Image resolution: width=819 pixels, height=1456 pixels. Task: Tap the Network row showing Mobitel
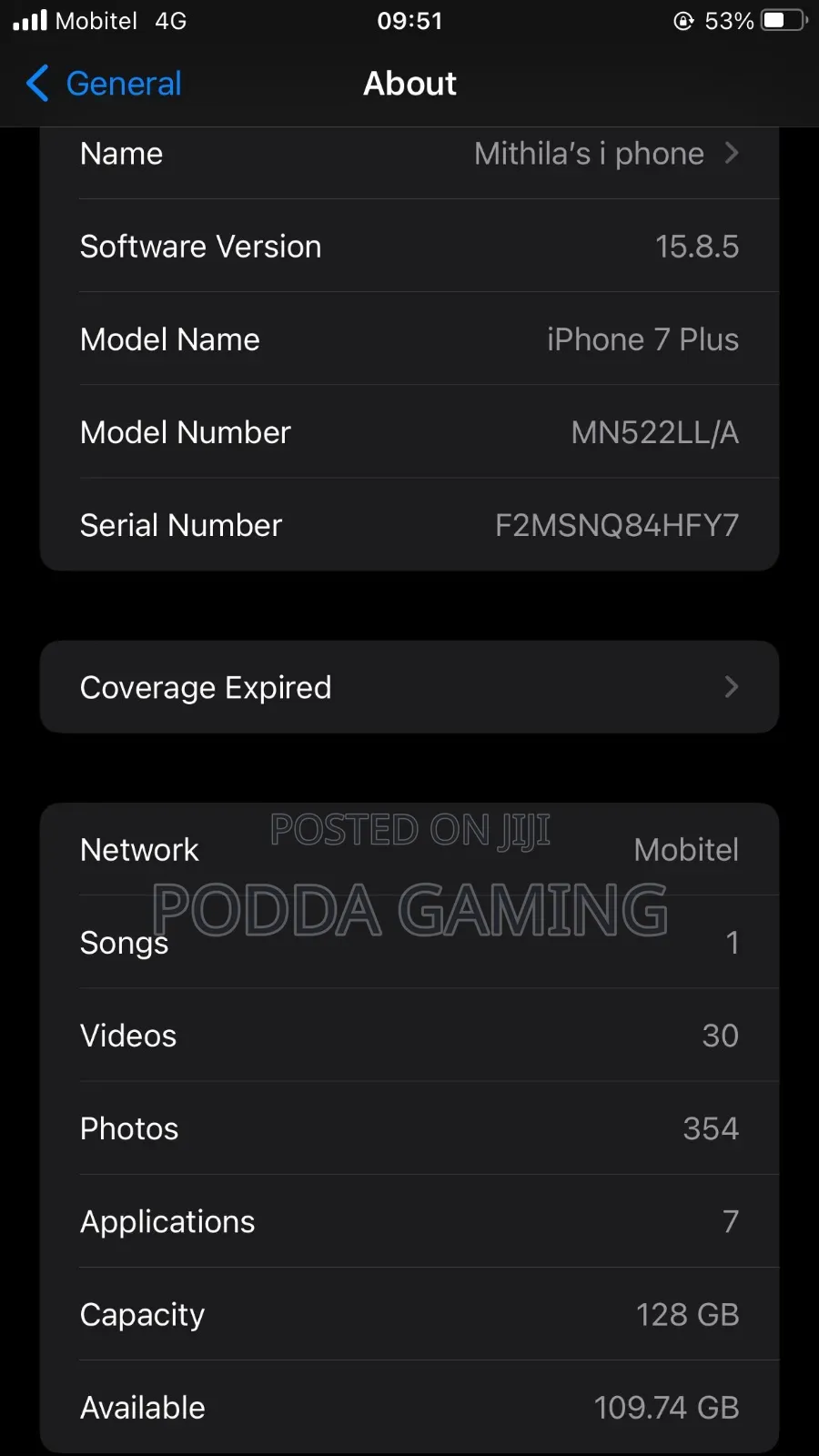click(x=409, y=851)
